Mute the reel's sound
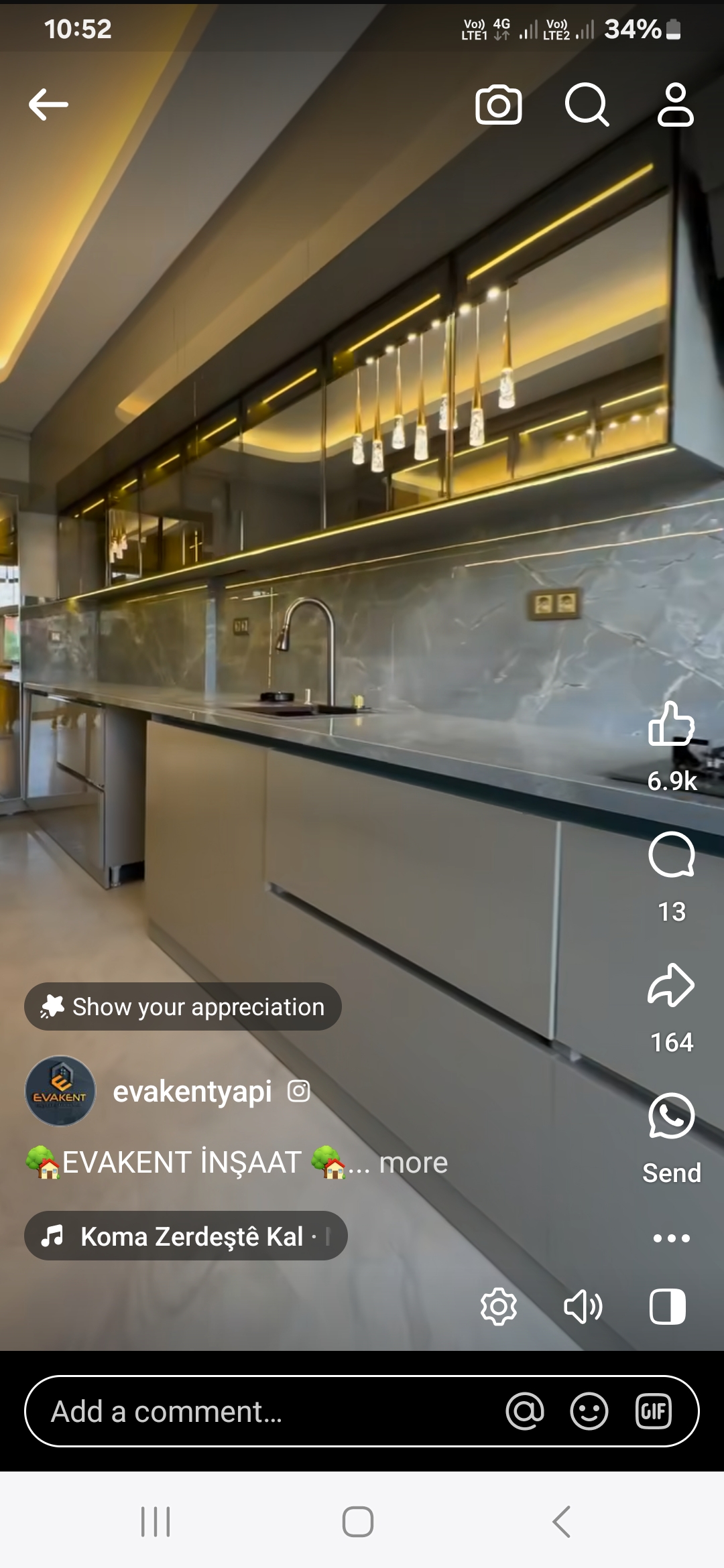The image size is (724, 1568). 583,1307
